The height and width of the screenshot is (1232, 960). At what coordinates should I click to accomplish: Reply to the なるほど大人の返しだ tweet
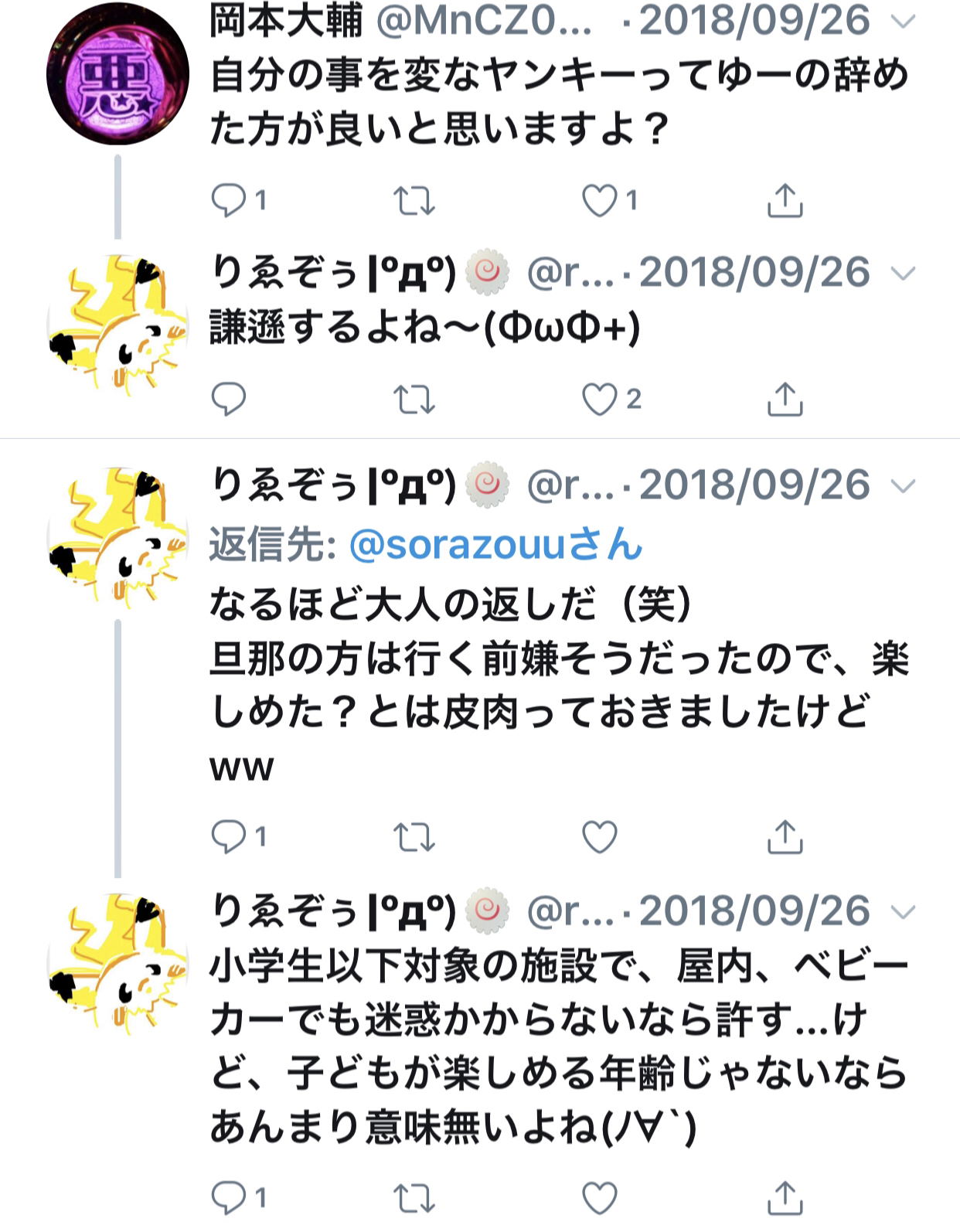[x=229, y=836]
